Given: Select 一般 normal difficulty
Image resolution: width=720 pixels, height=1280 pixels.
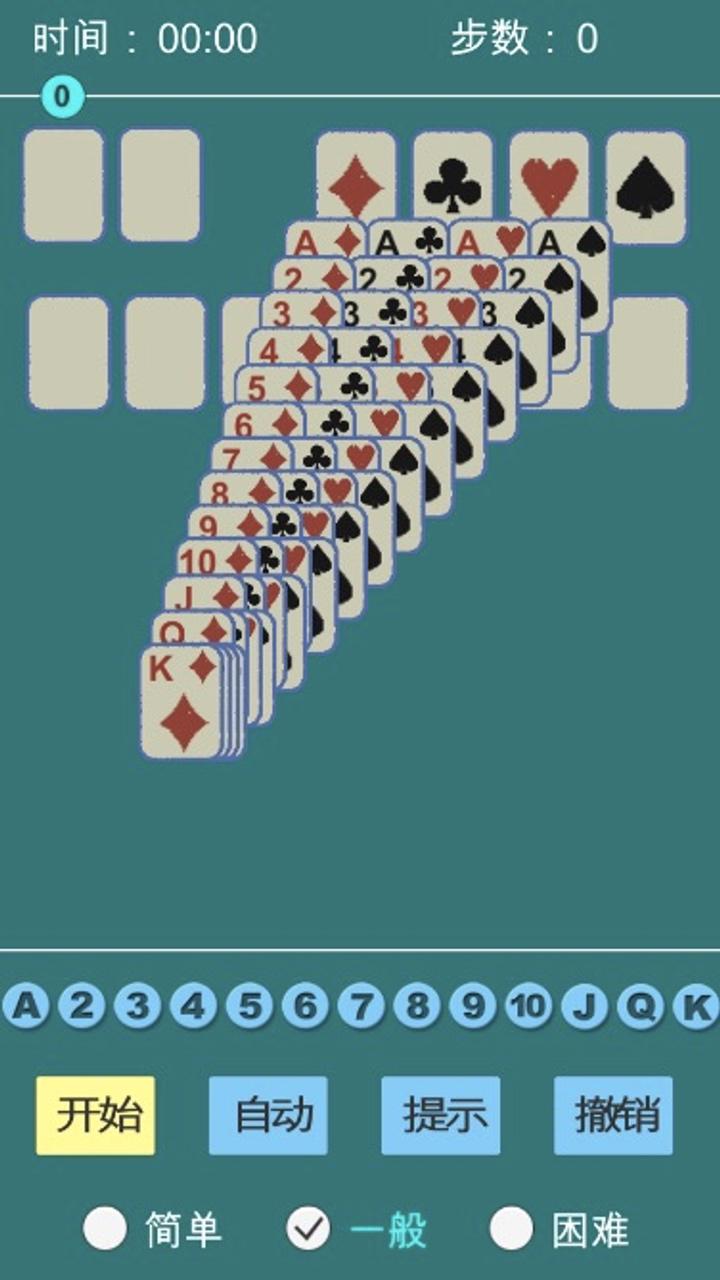Looking at the screenshot, I should click(309, 1229).
